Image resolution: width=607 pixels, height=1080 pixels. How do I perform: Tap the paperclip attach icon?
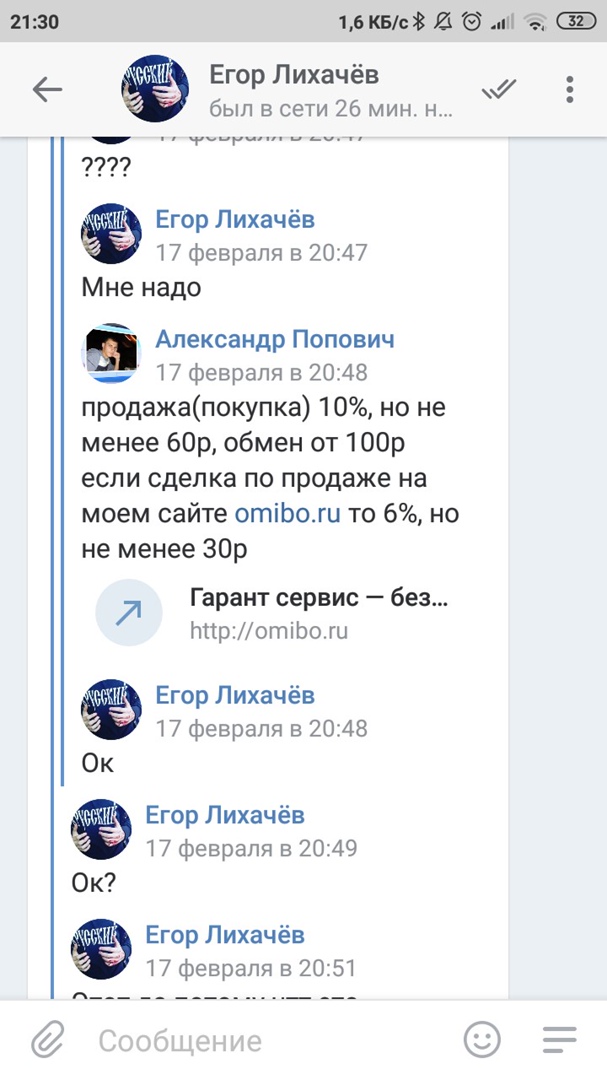pyautogui.click(x=47, y=1040)
